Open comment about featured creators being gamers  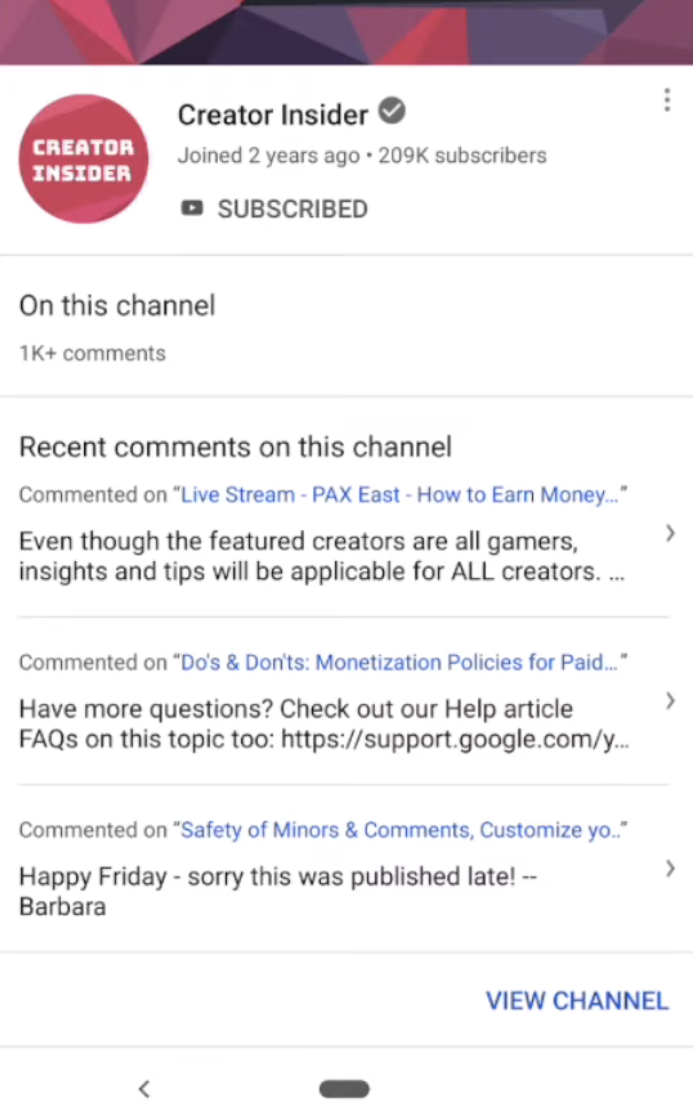tap(320, 557)
